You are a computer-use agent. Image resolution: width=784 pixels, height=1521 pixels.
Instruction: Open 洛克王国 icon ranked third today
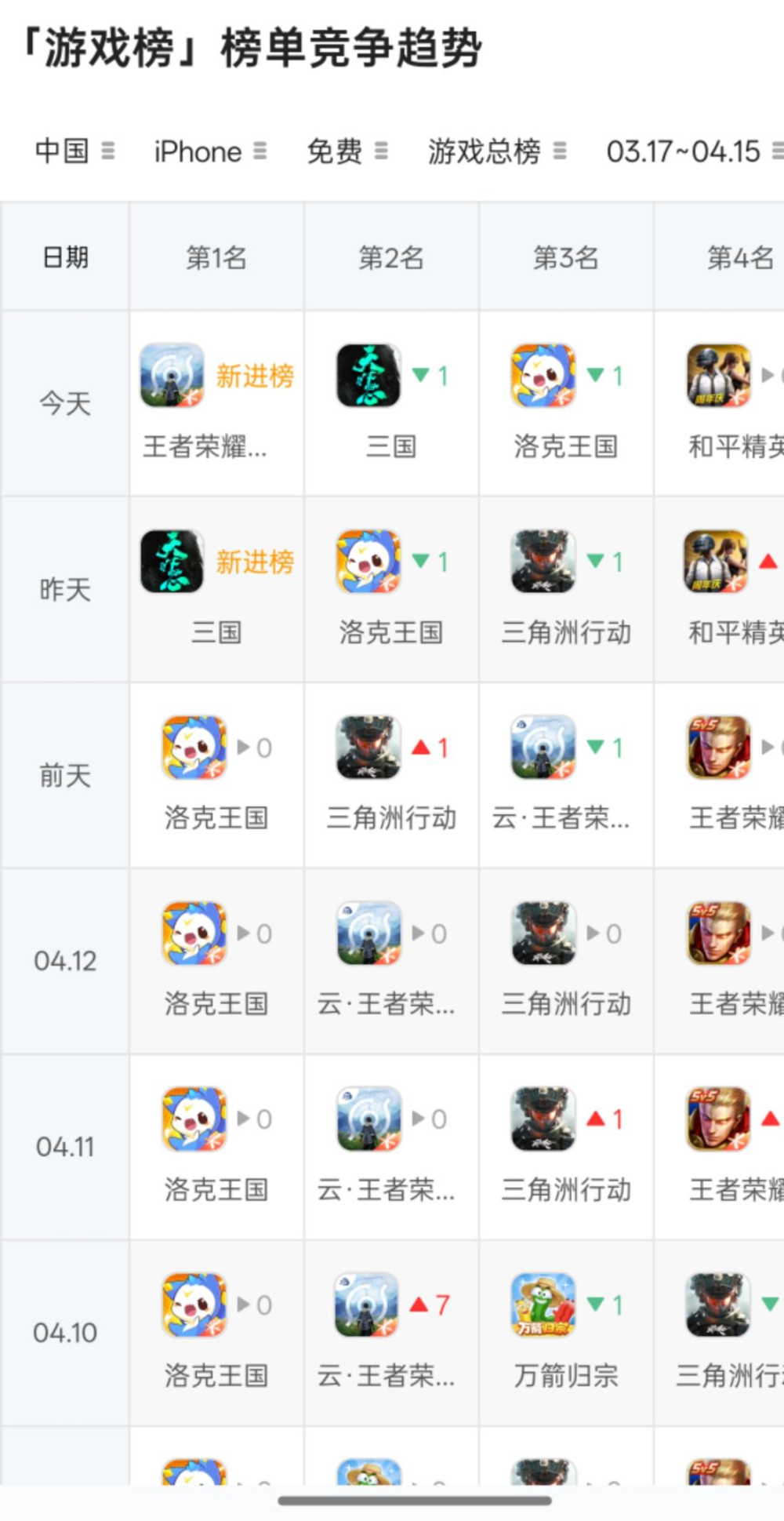coord(544,376)
